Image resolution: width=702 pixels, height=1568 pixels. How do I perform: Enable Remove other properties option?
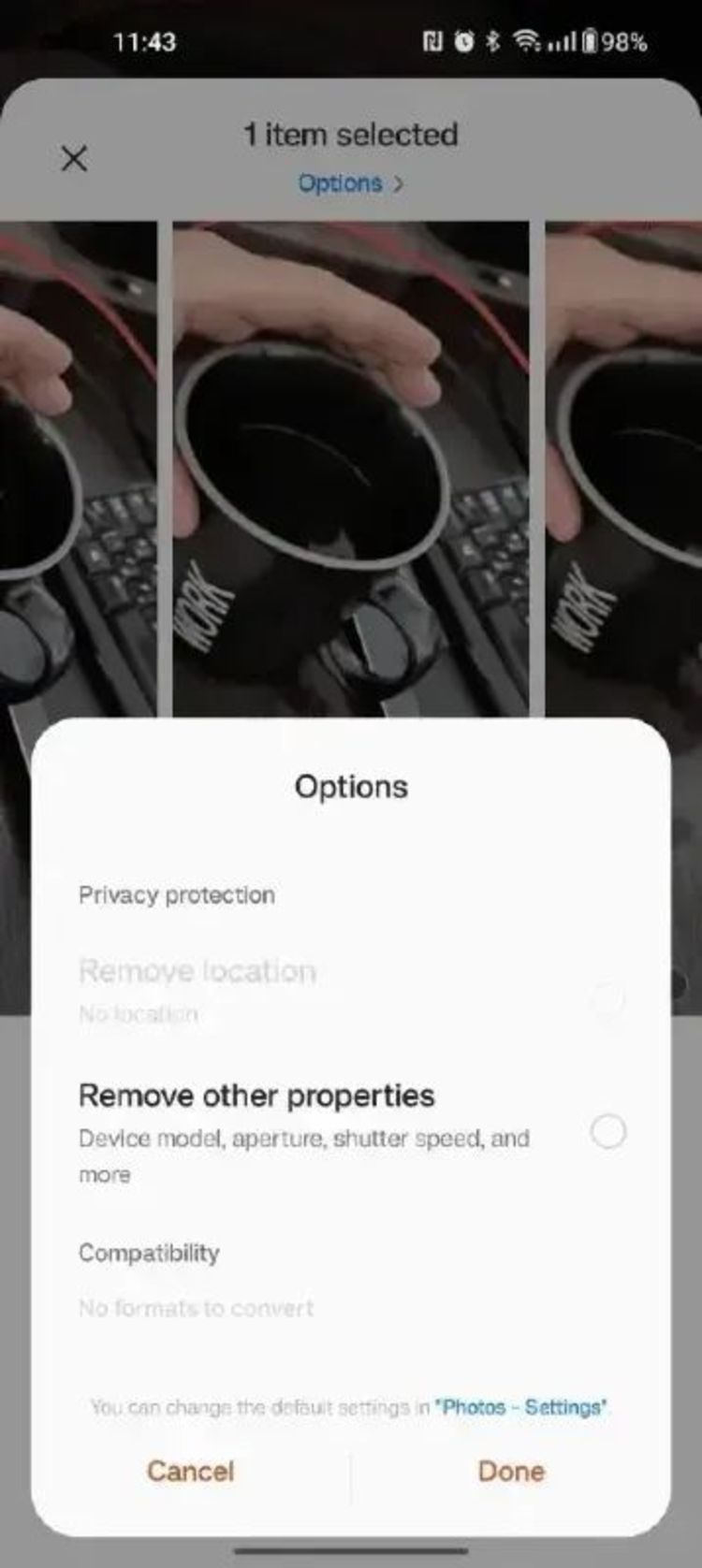pyautogui.click(x=607, y=1131)
